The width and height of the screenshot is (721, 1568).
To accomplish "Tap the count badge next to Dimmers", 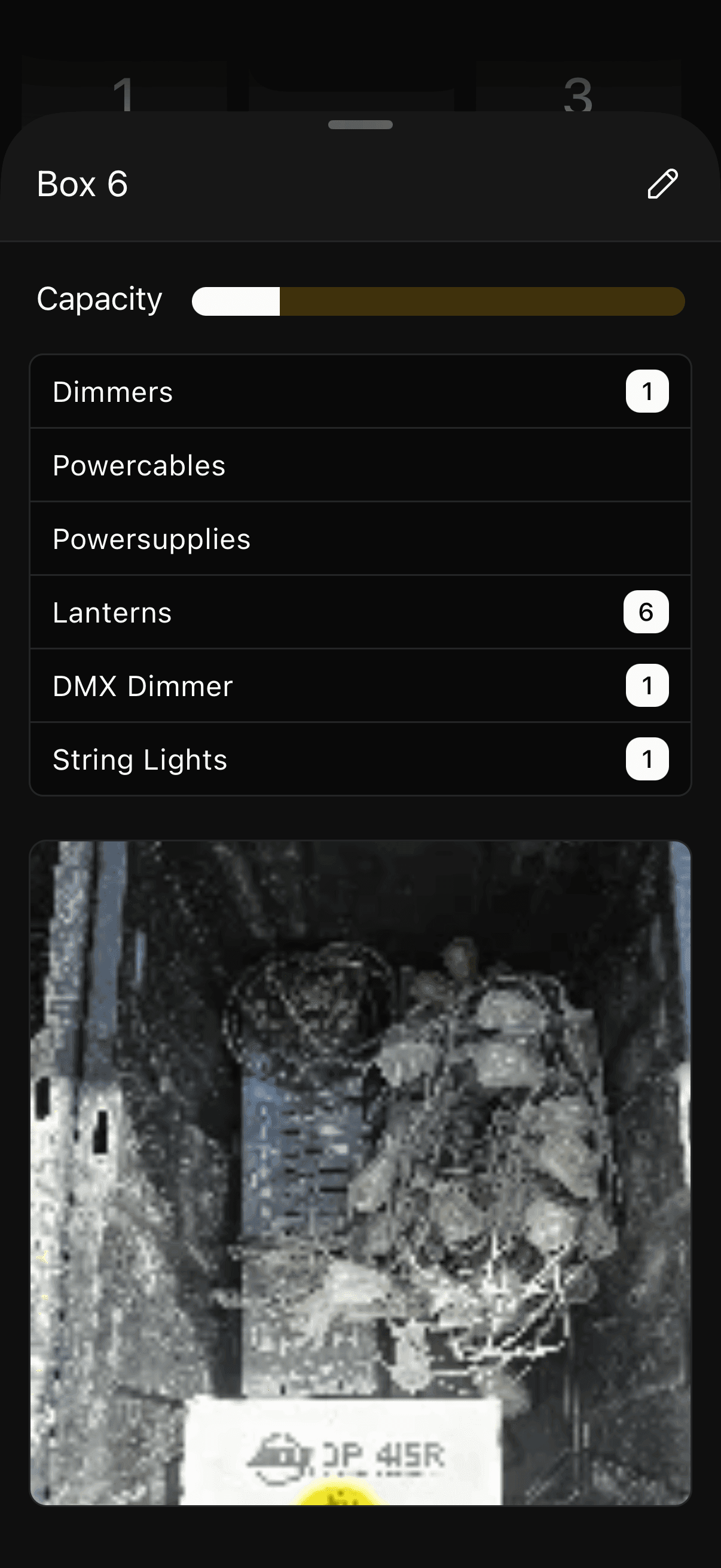I will click(647, 391).
